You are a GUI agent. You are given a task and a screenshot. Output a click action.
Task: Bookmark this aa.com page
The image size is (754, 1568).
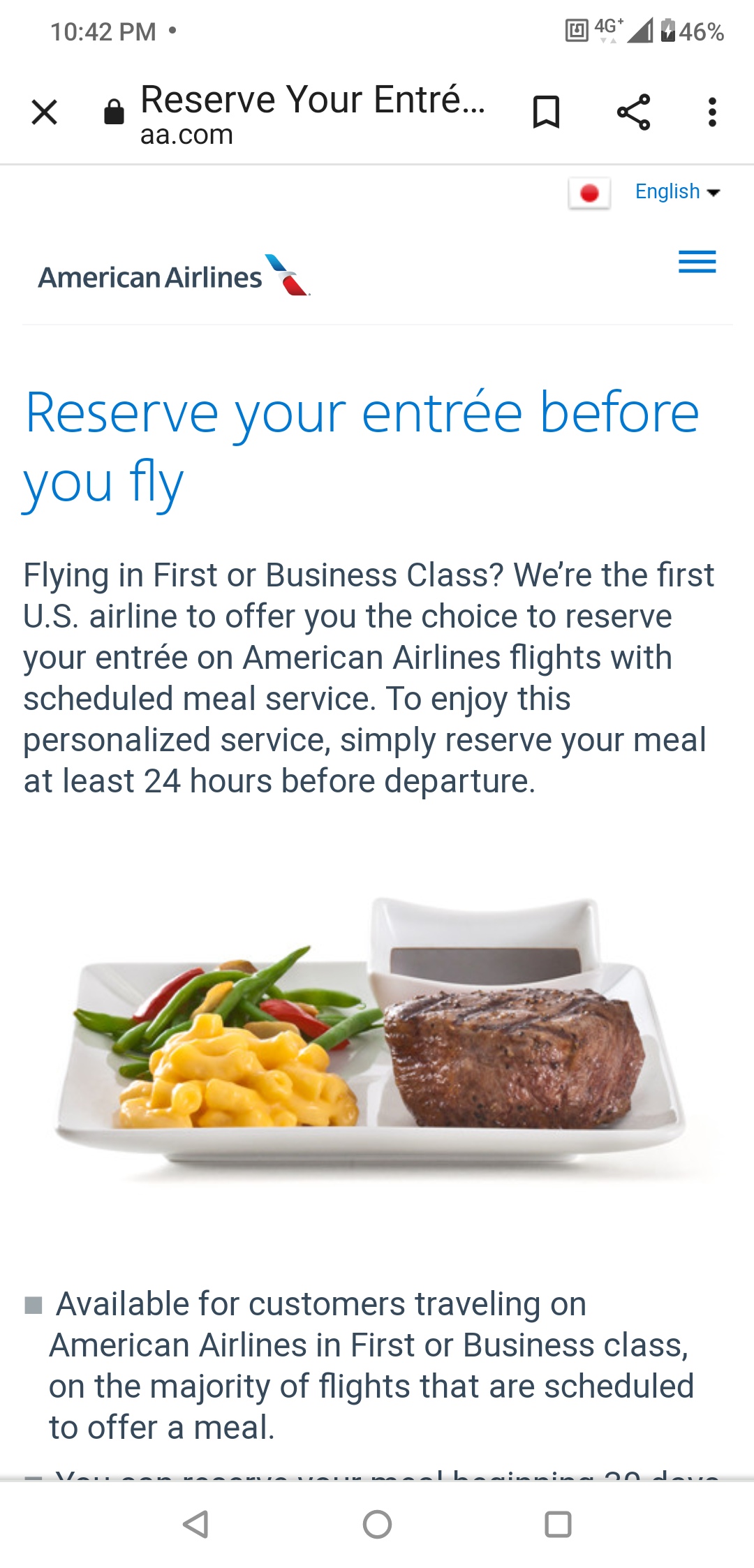coord(546,112)
